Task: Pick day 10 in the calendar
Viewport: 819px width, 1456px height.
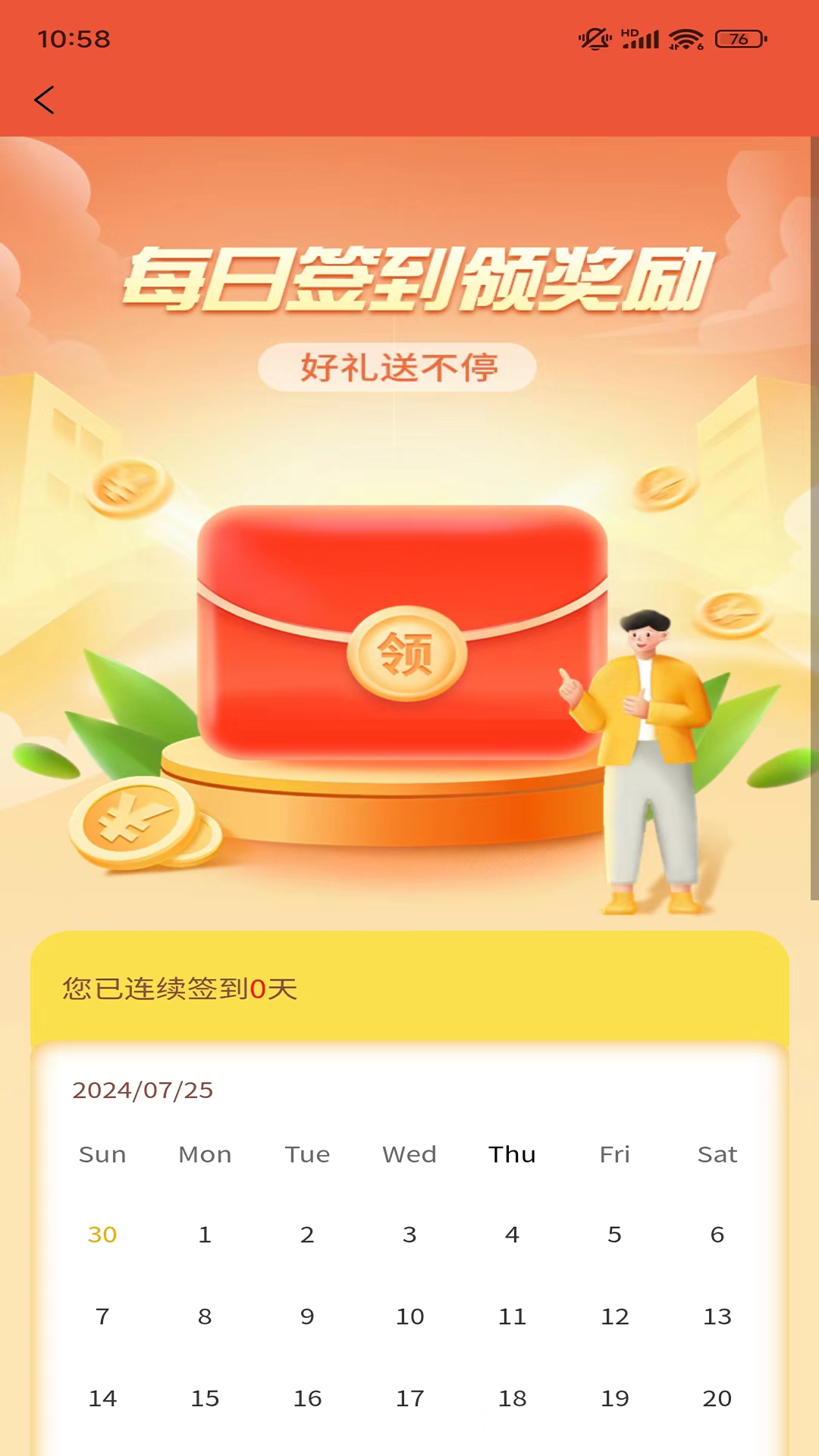Action: point(410,1316)
